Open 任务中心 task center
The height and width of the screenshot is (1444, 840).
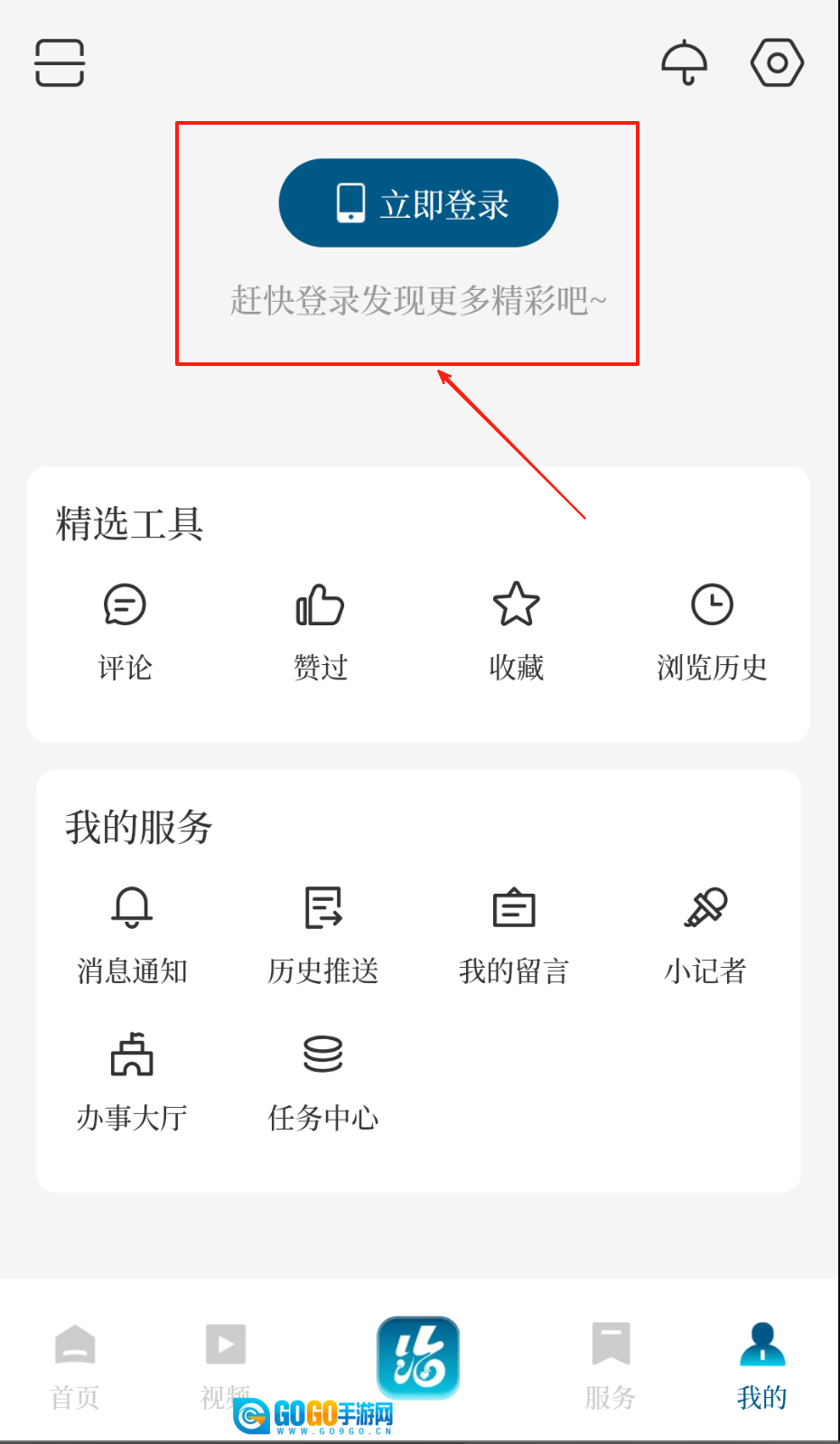[322, 1081]
